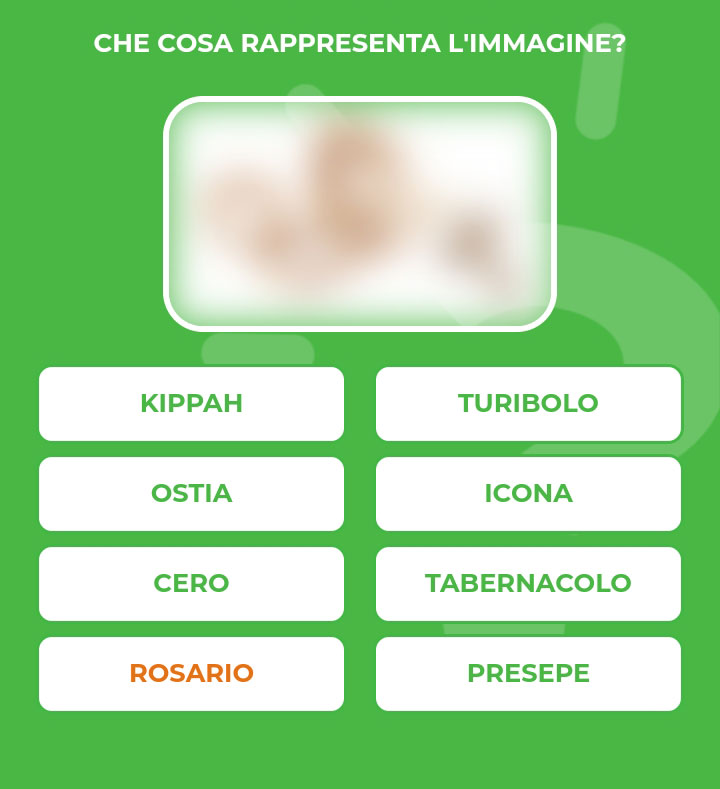The width and height of the screenshot is (720, 789).
Task: Pick the OSTIA option
Action: (x=191, y=494)
